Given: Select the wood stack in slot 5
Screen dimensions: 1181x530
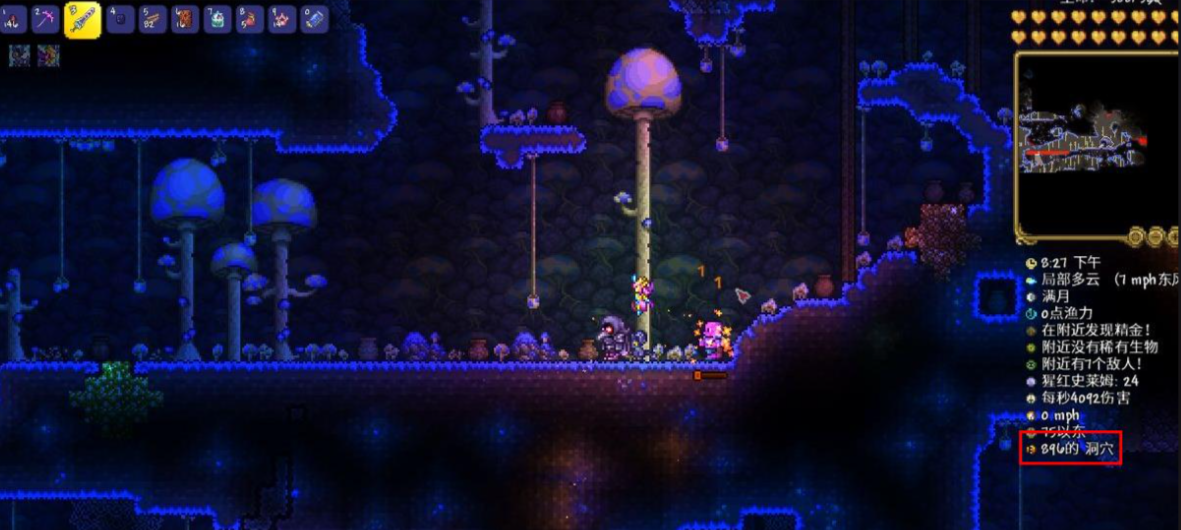Looking at the screenshot, I should [153, 19].
